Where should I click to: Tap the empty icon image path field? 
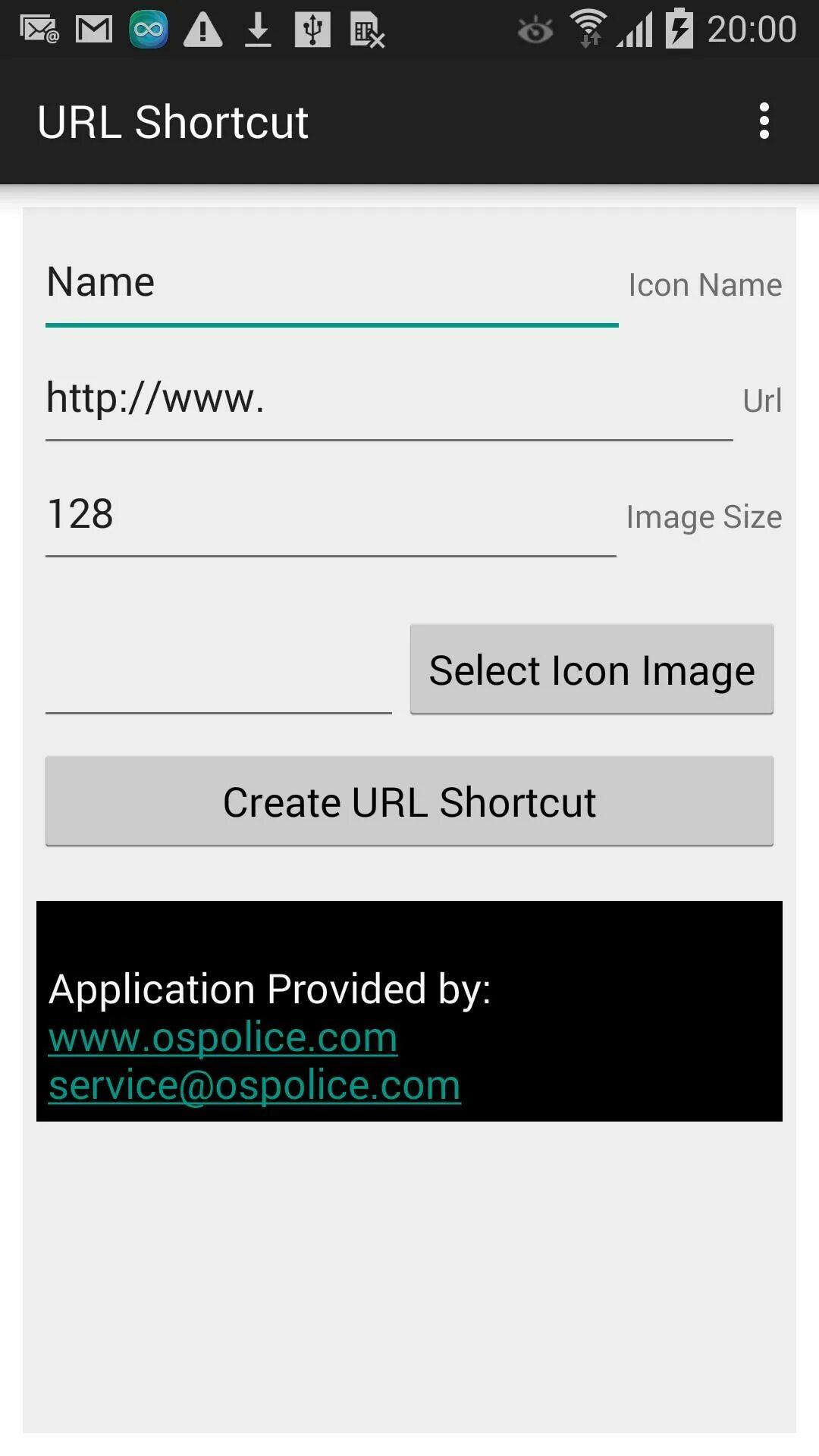(x=218, y=673)
